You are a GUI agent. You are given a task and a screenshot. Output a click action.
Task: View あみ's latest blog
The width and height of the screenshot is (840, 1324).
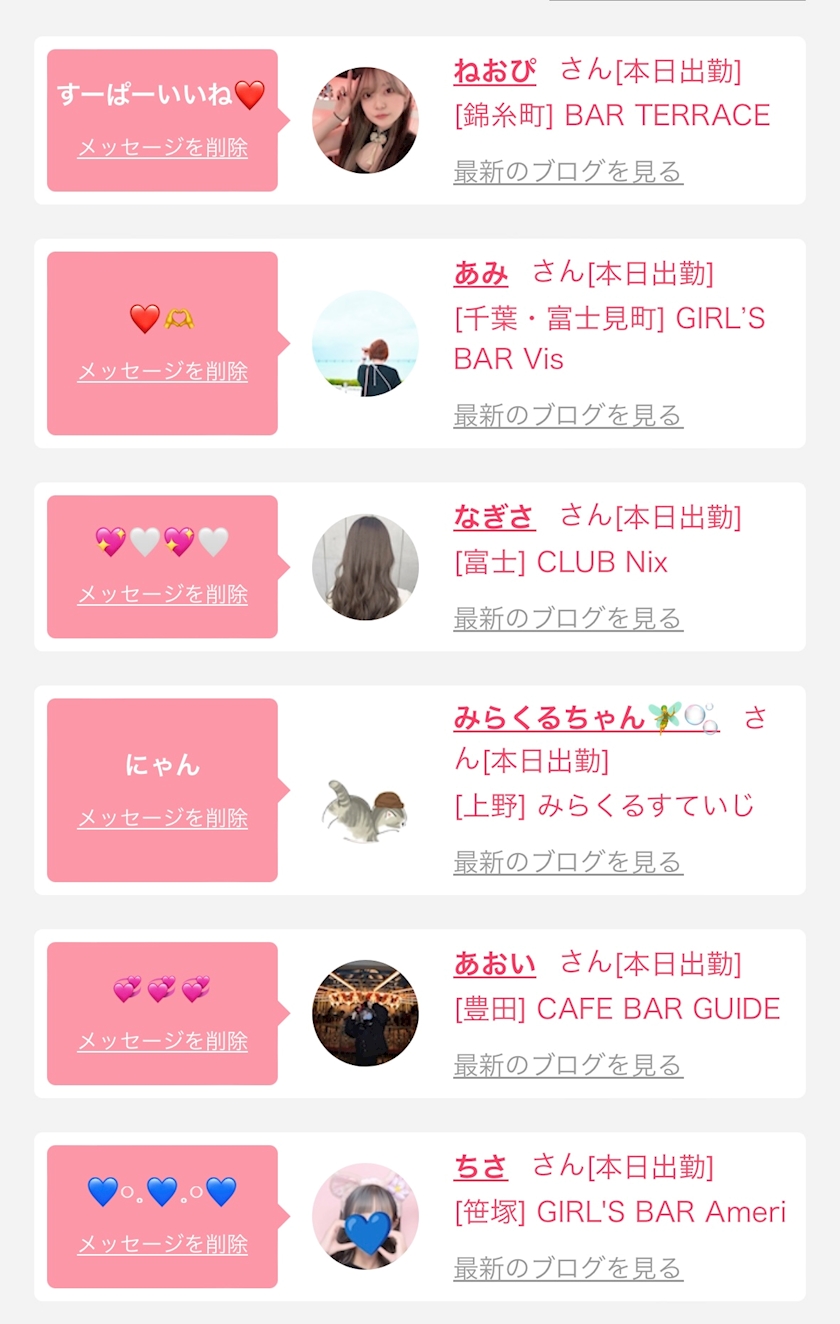tap(568, 415)
